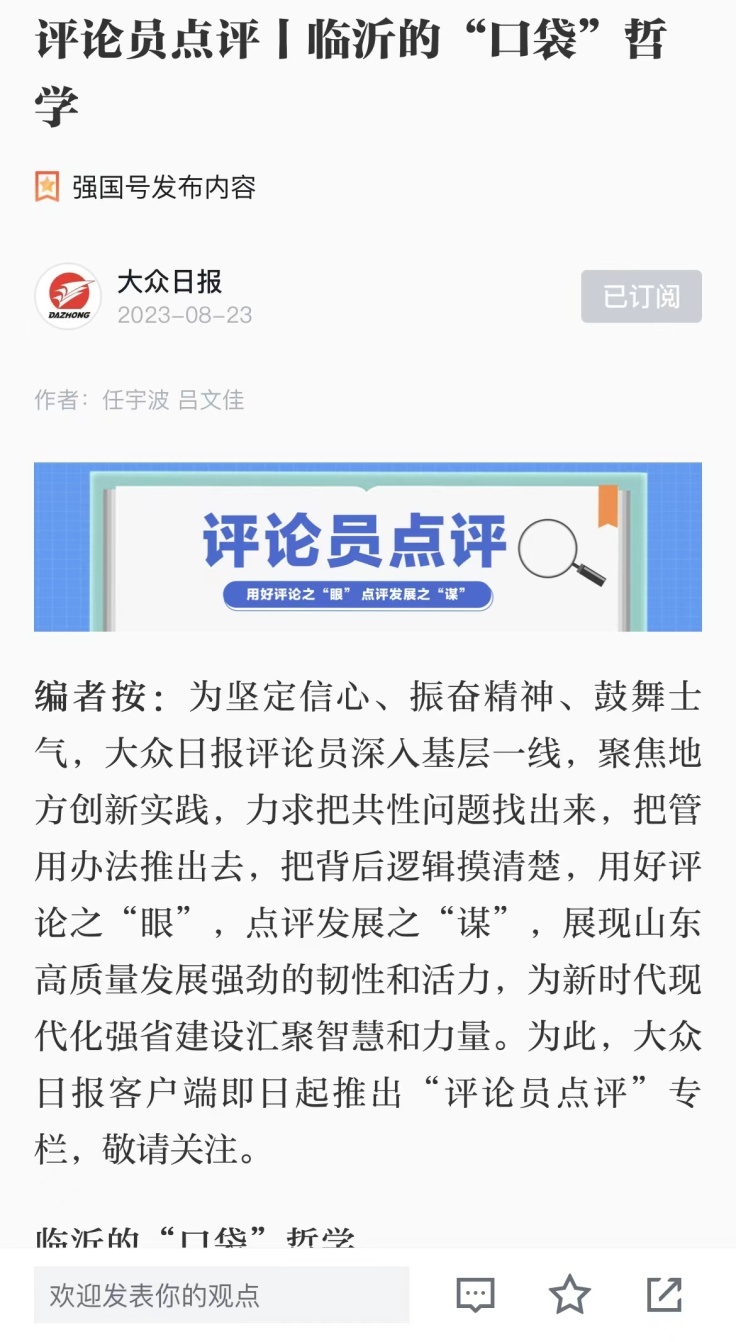
Task: Tap the 欢迎发表你的观点 comment field
Action: [x=222, y=1295]
